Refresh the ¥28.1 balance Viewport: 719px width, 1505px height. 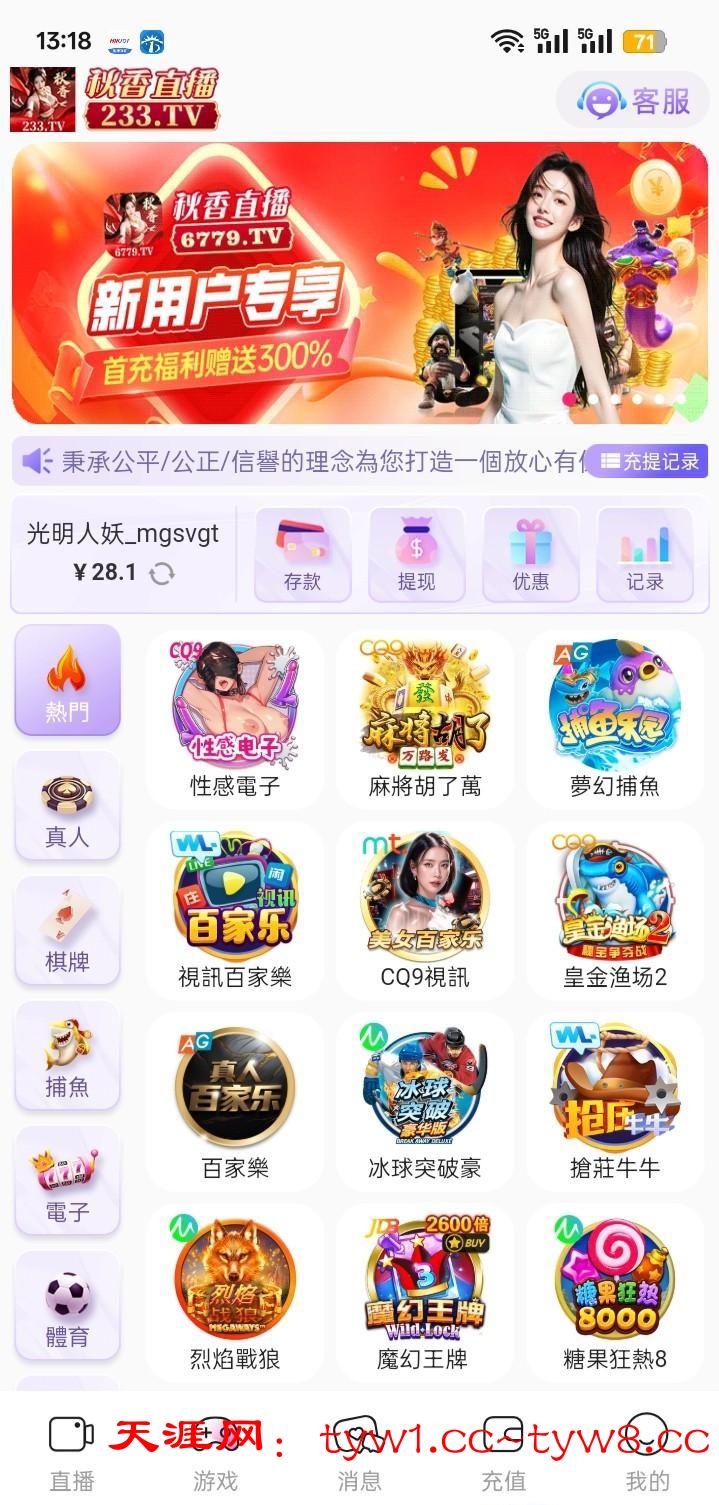162,573
